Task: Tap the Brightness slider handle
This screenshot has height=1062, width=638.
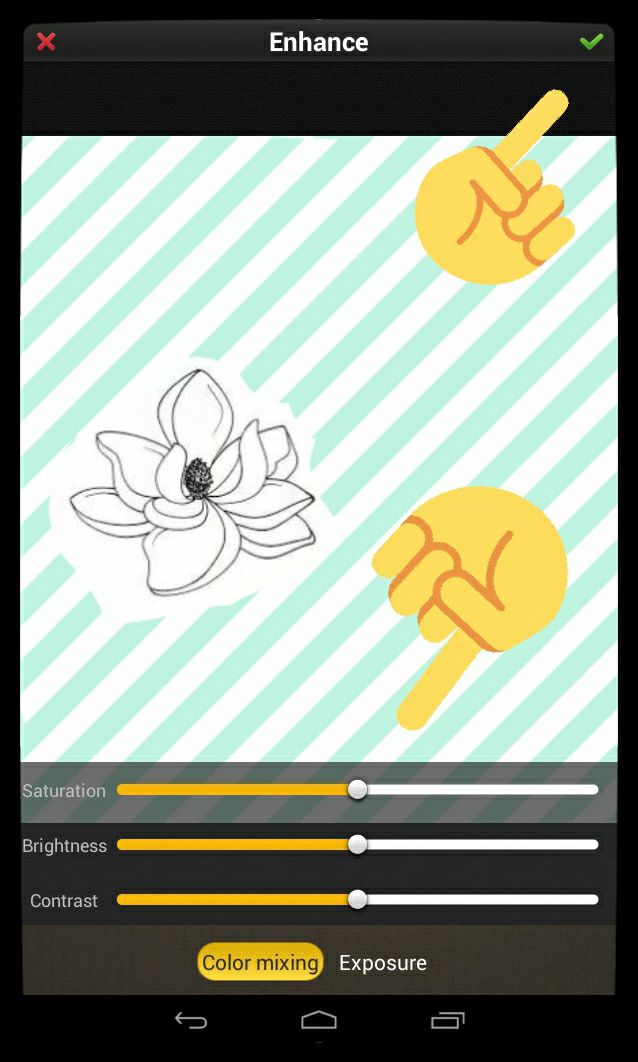Action: point(358,845)
